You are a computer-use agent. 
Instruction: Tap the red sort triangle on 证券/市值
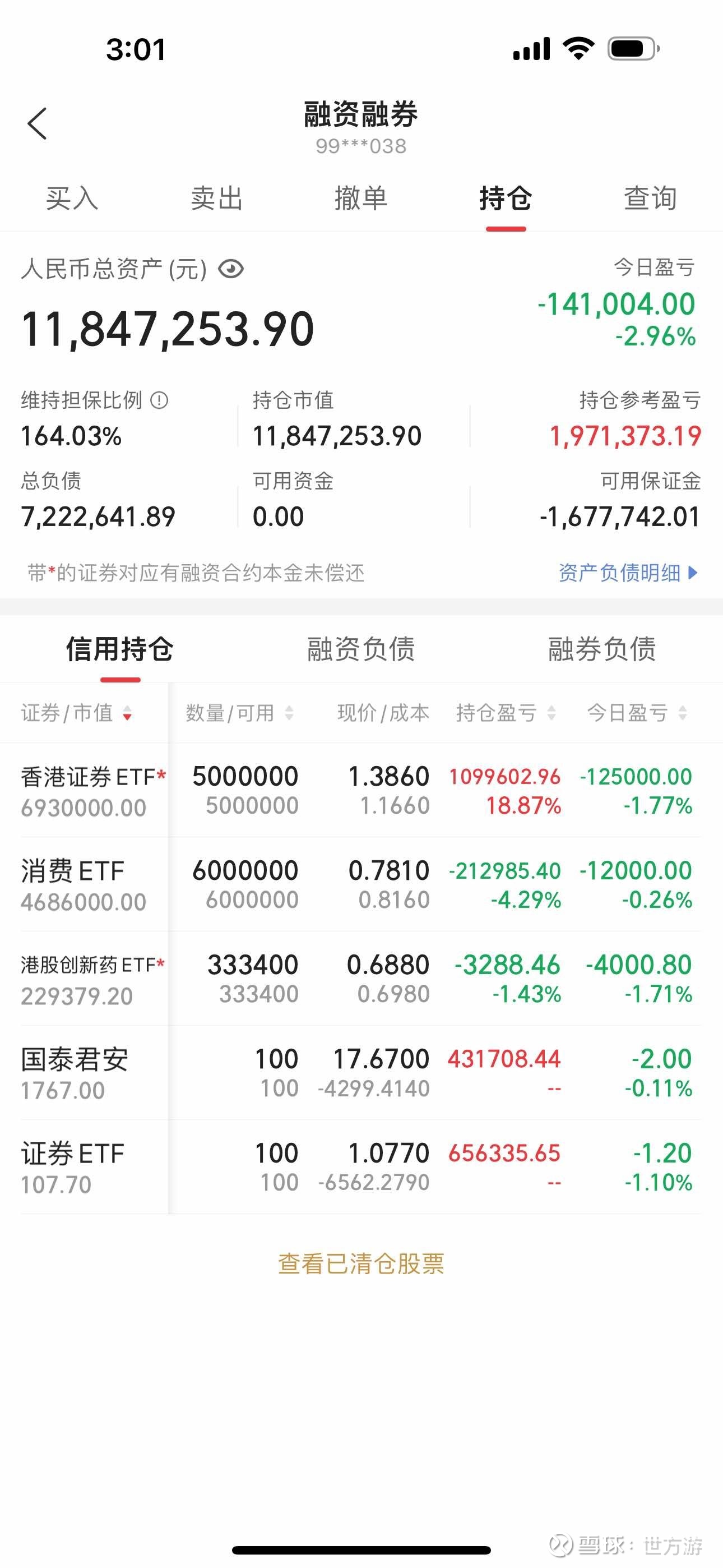128,715
